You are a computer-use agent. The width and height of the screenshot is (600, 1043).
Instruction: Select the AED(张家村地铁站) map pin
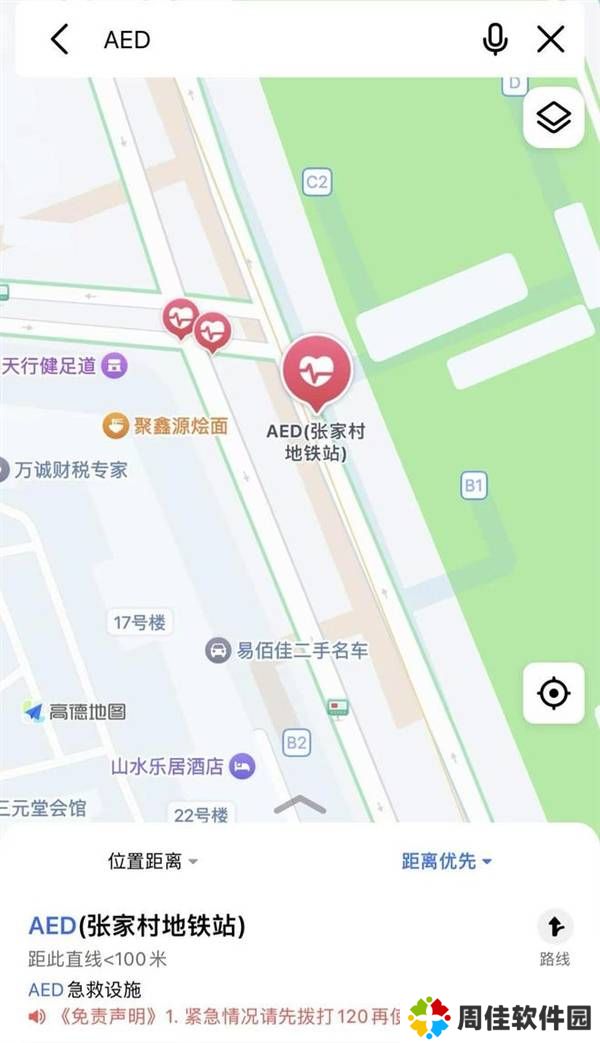point(317,372)
